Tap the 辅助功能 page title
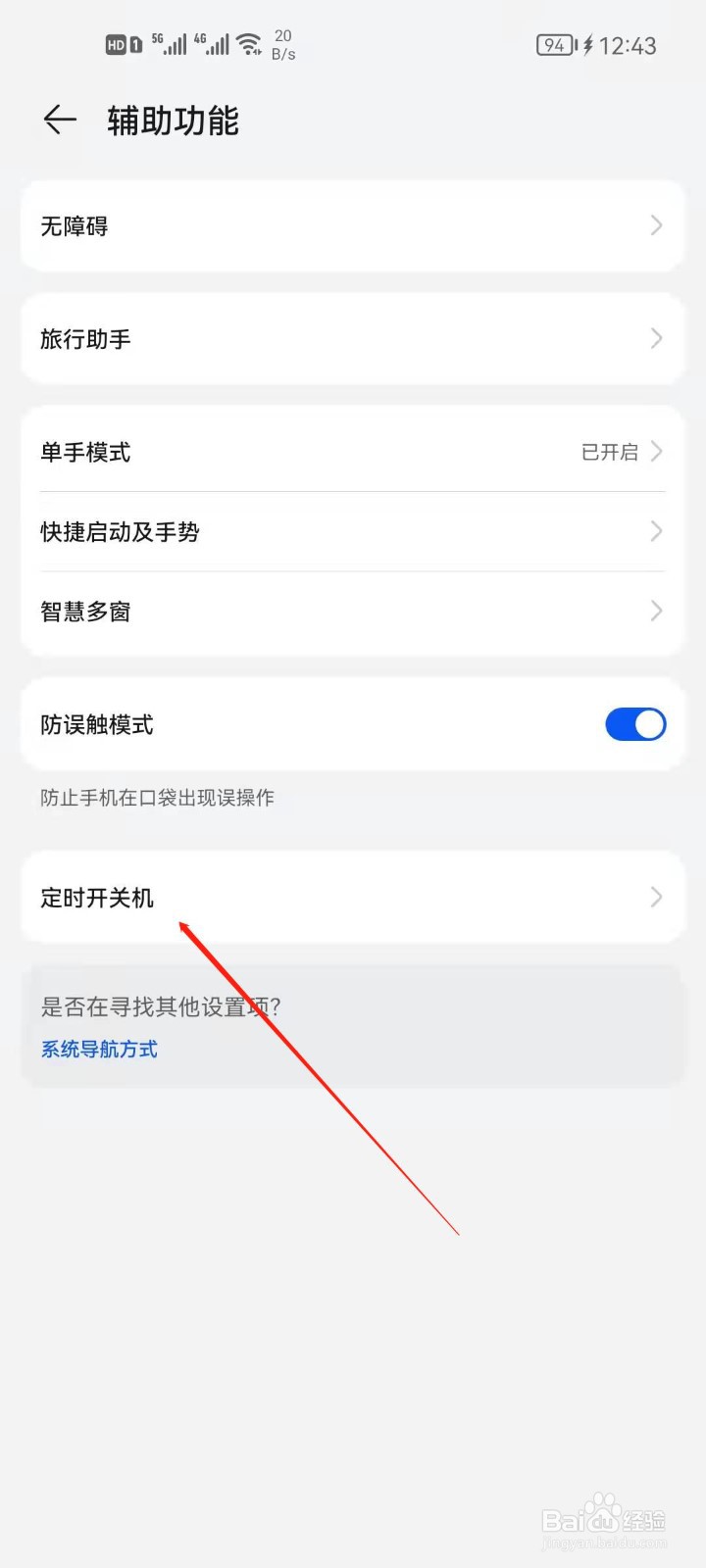706x1568 pixels. click(173, 120)
